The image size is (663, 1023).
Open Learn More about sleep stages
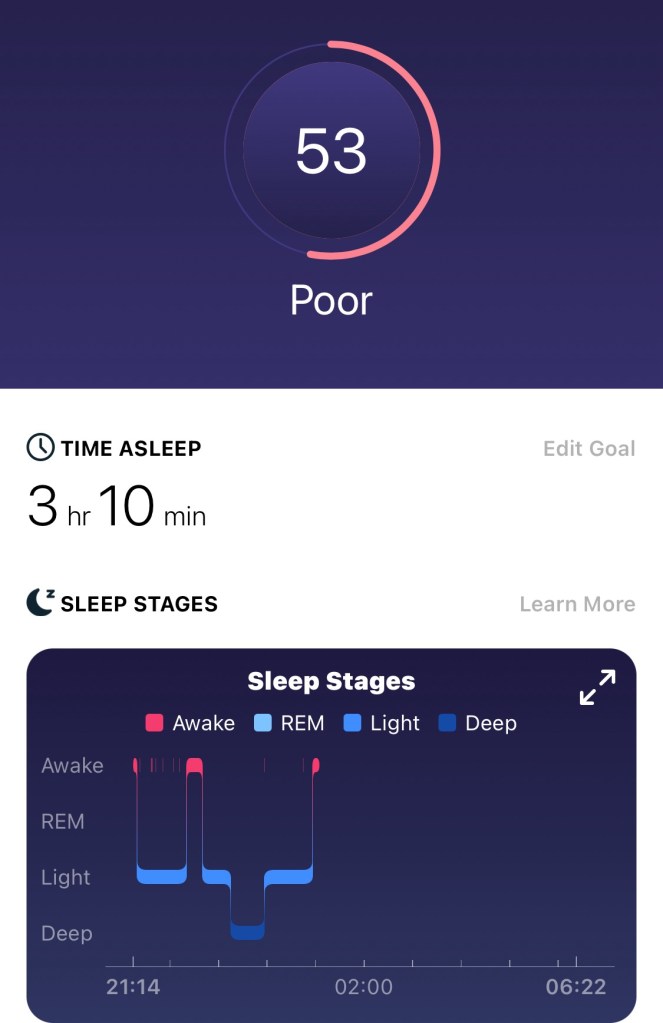[577, 604]
